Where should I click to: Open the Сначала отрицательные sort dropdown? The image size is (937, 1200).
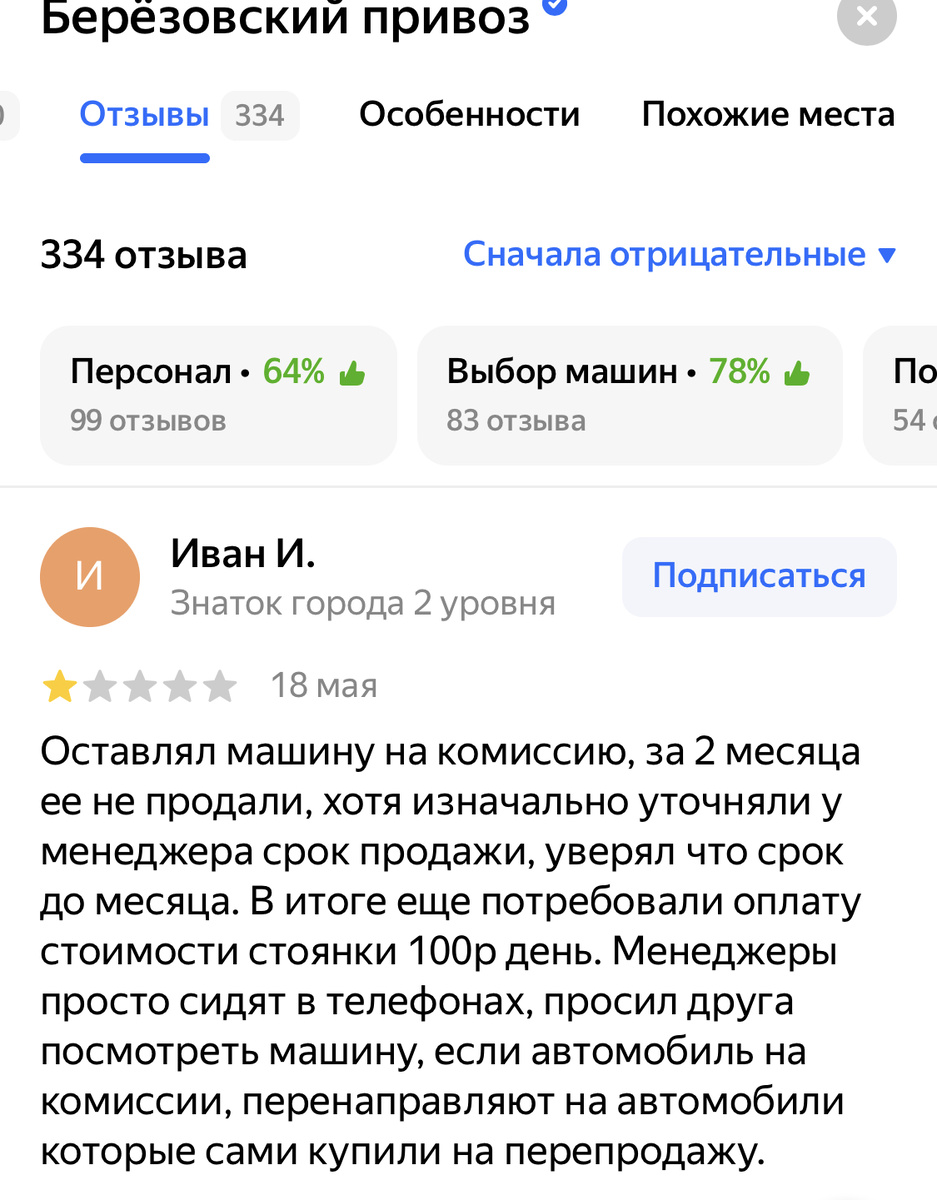[664, 254]
